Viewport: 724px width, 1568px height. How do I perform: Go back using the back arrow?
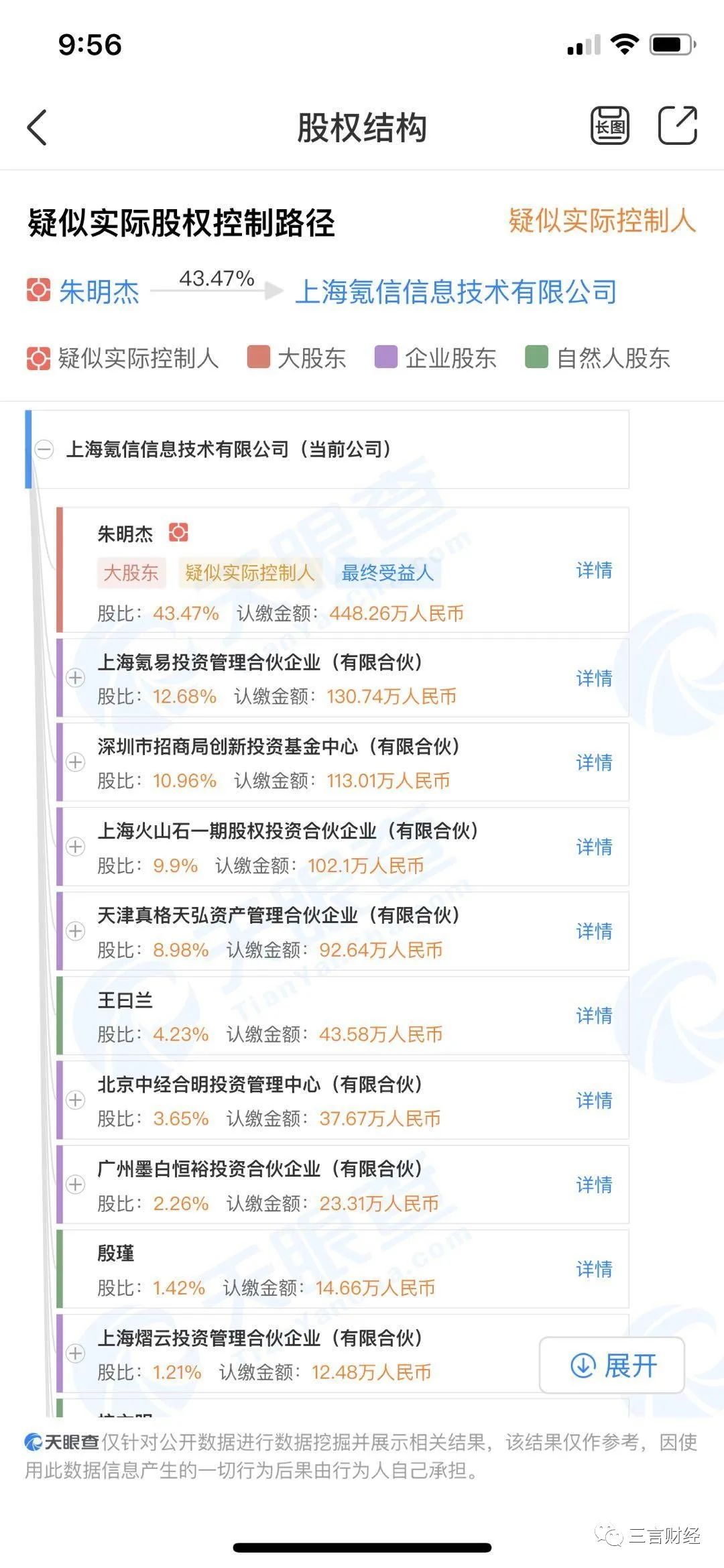[38, 127]
